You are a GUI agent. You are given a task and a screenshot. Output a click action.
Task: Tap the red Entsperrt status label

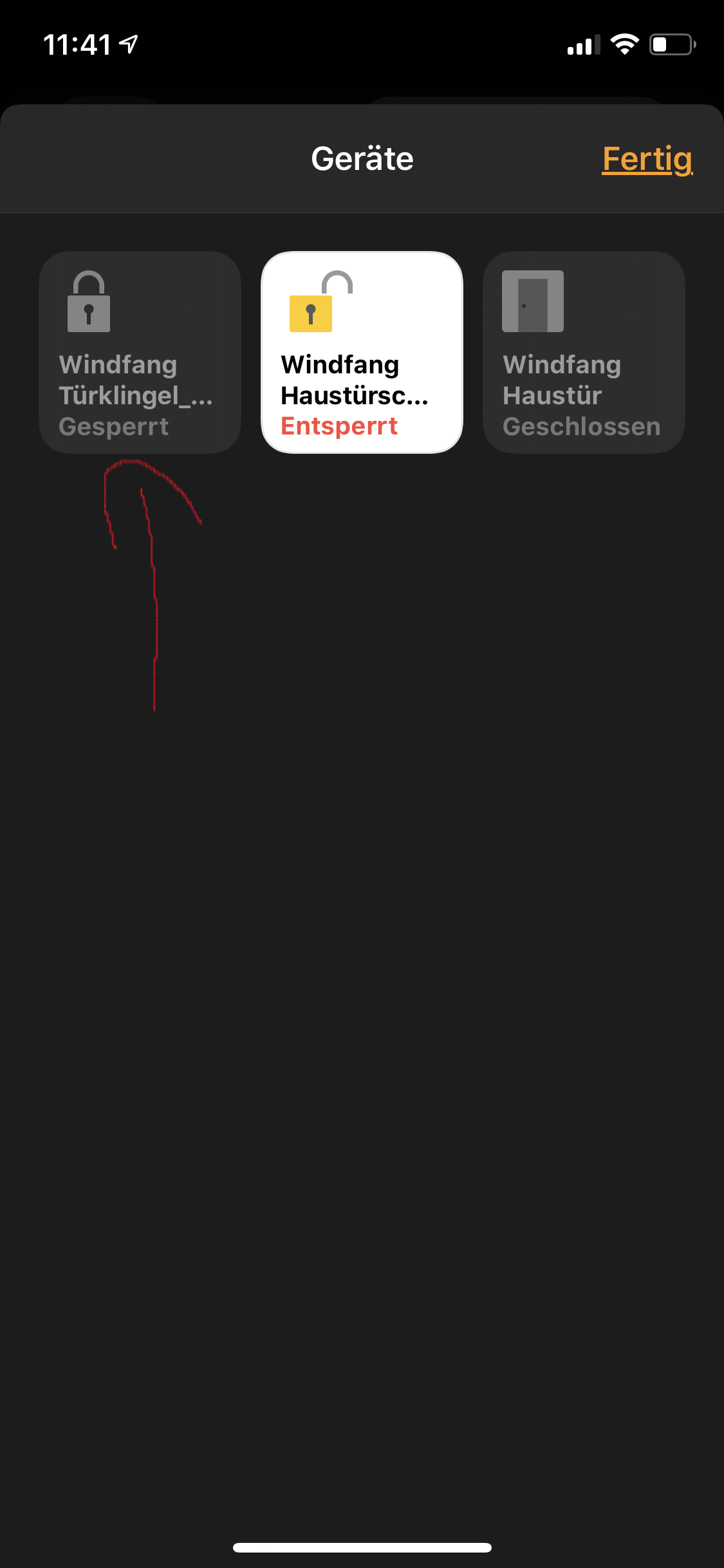pyautogui.click(x=340, y=425)
